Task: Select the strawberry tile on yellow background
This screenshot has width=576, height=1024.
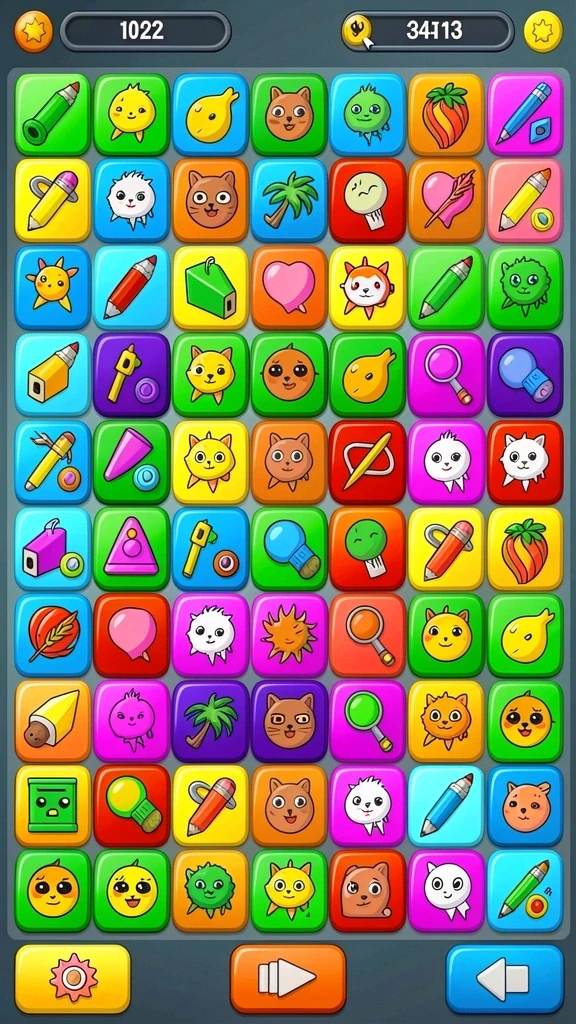Action: pos(525,549)
